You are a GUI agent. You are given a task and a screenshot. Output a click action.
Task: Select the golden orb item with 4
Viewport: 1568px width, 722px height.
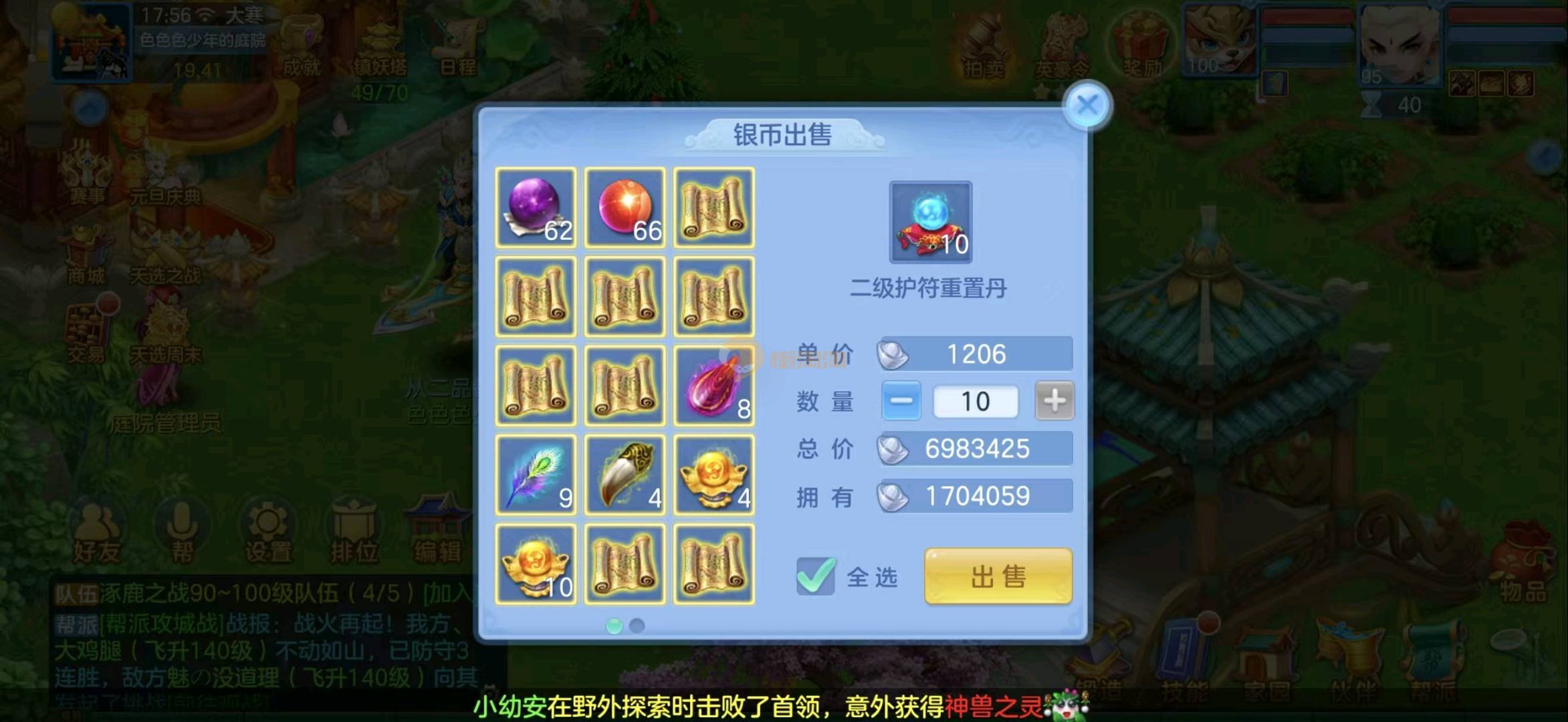coord(713,475)
